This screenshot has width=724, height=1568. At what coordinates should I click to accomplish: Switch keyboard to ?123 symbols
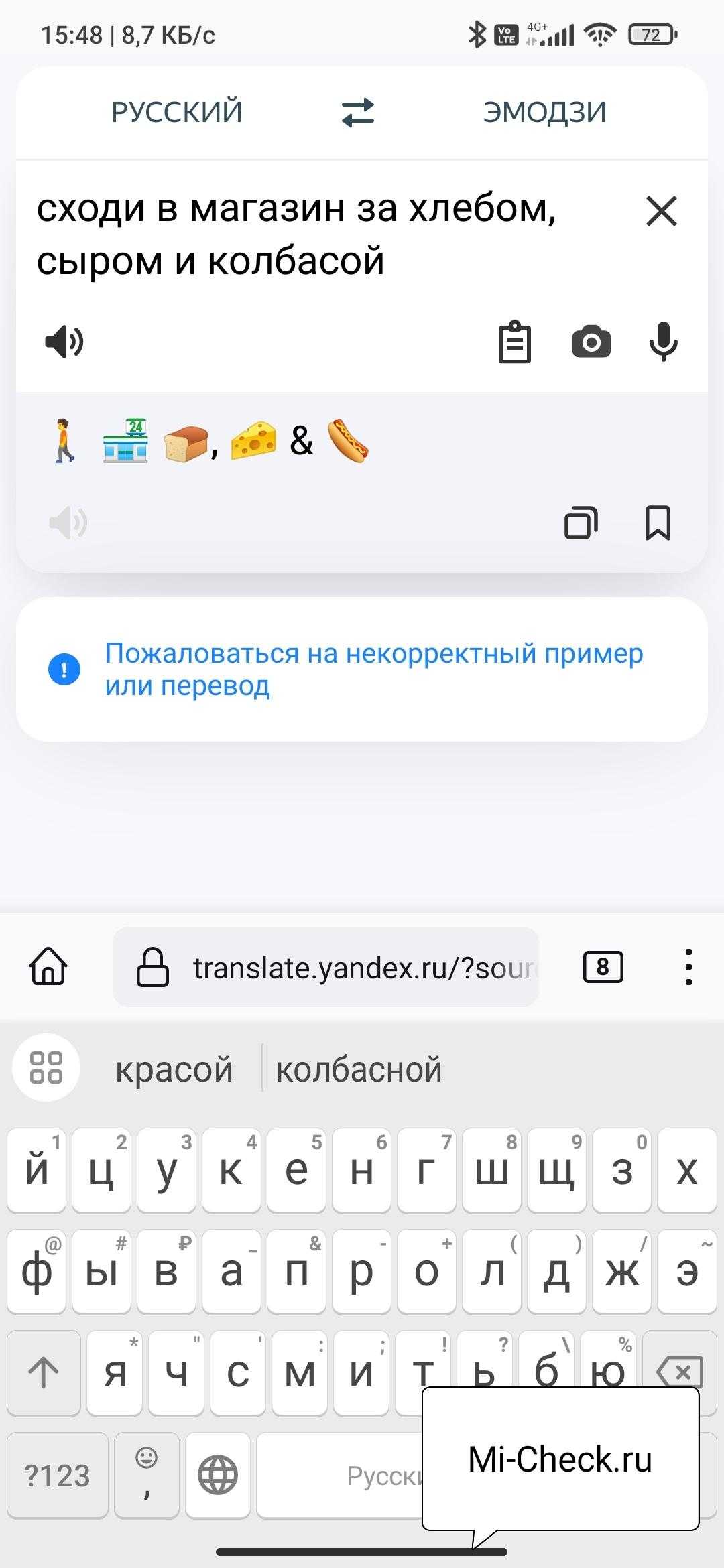coord(57,1476)
